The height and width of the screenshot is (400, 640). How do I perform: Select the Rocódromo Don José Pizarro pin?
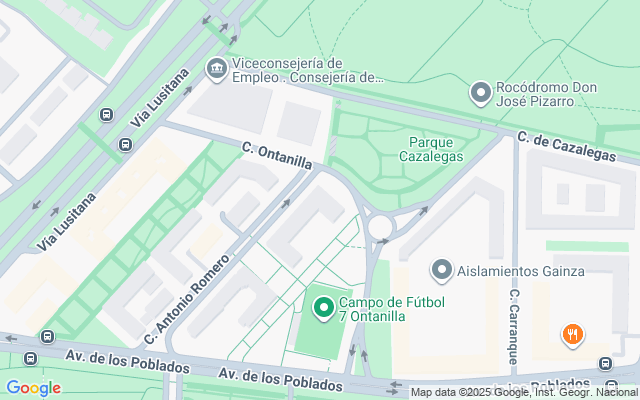coord(481,94)
